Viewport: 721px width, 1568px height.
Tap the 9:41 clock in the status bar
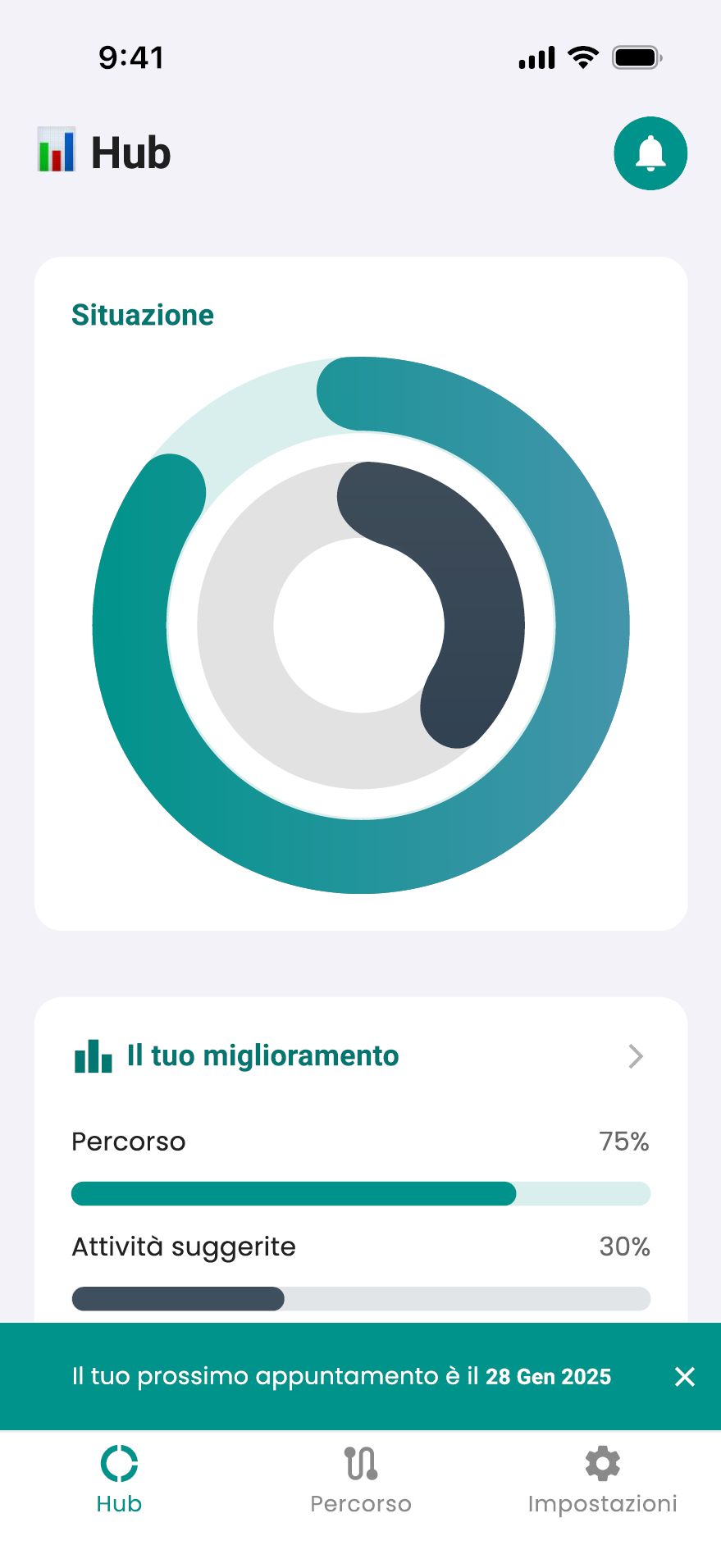[131, 56]
